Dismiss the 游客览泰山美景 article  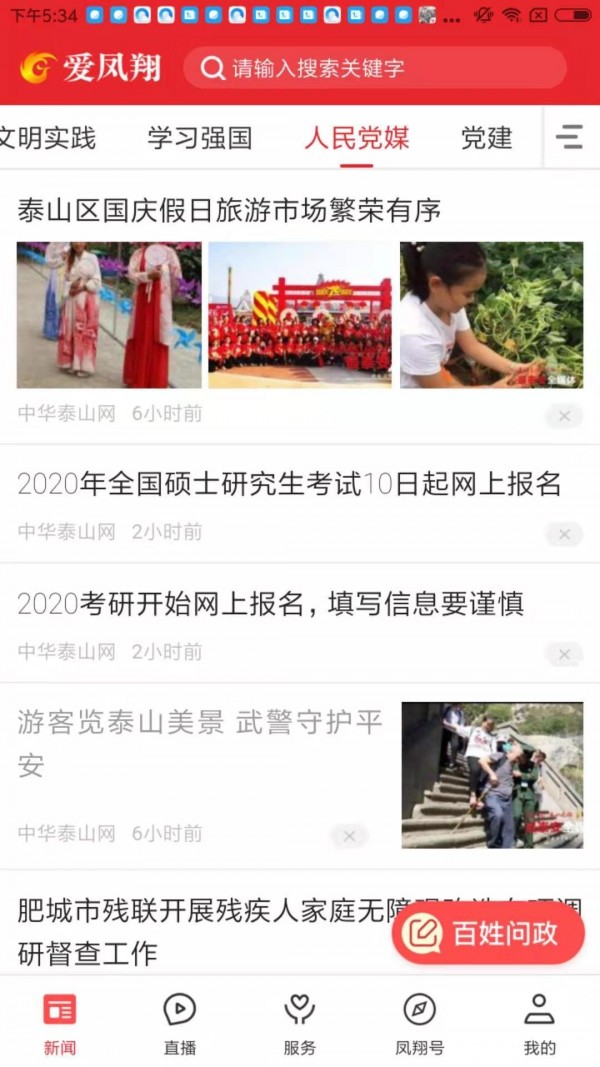point(349,836)
